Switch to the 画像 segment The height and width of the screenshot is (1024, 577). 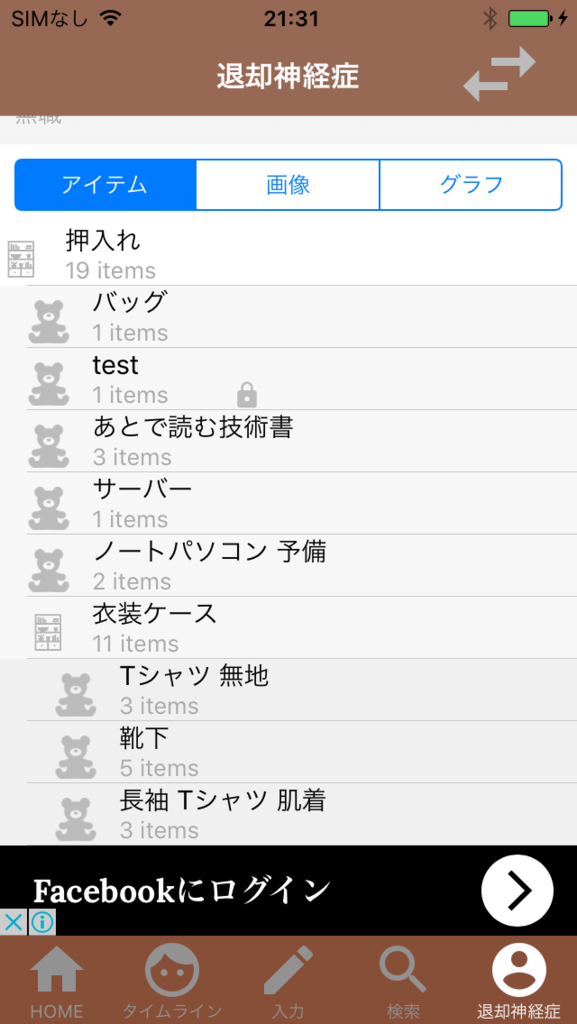click(288, 185)
